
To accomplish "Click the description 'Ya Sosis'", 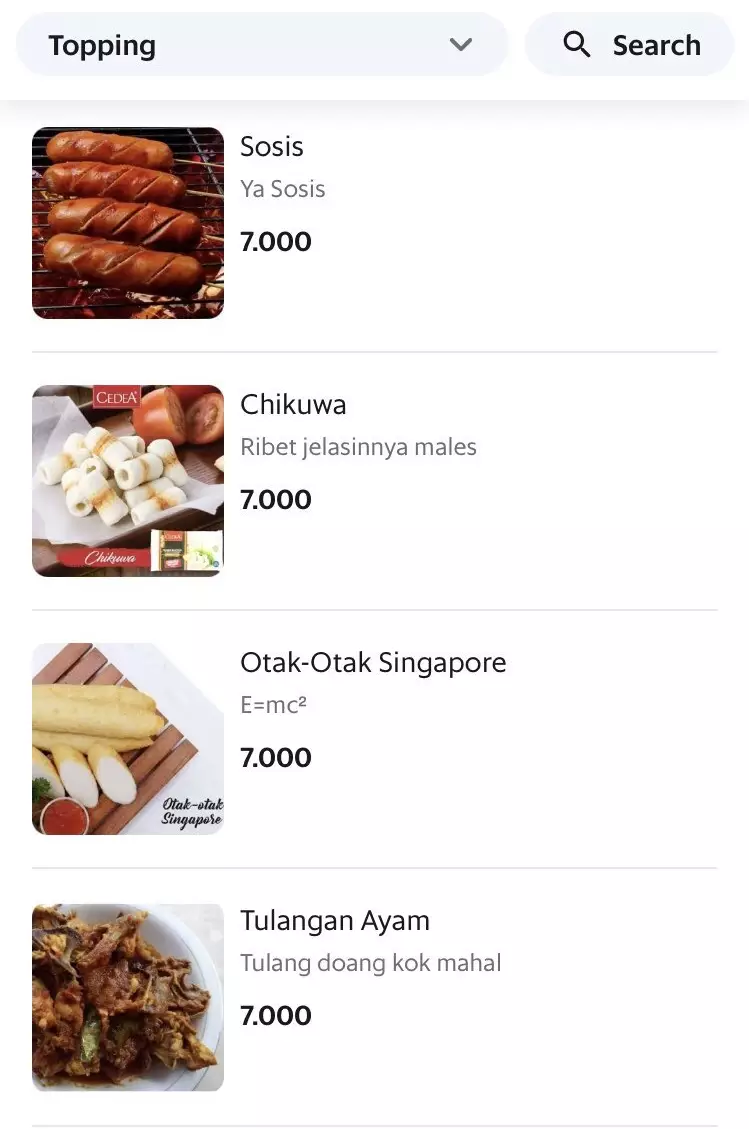I will click(x=283, y=188).
